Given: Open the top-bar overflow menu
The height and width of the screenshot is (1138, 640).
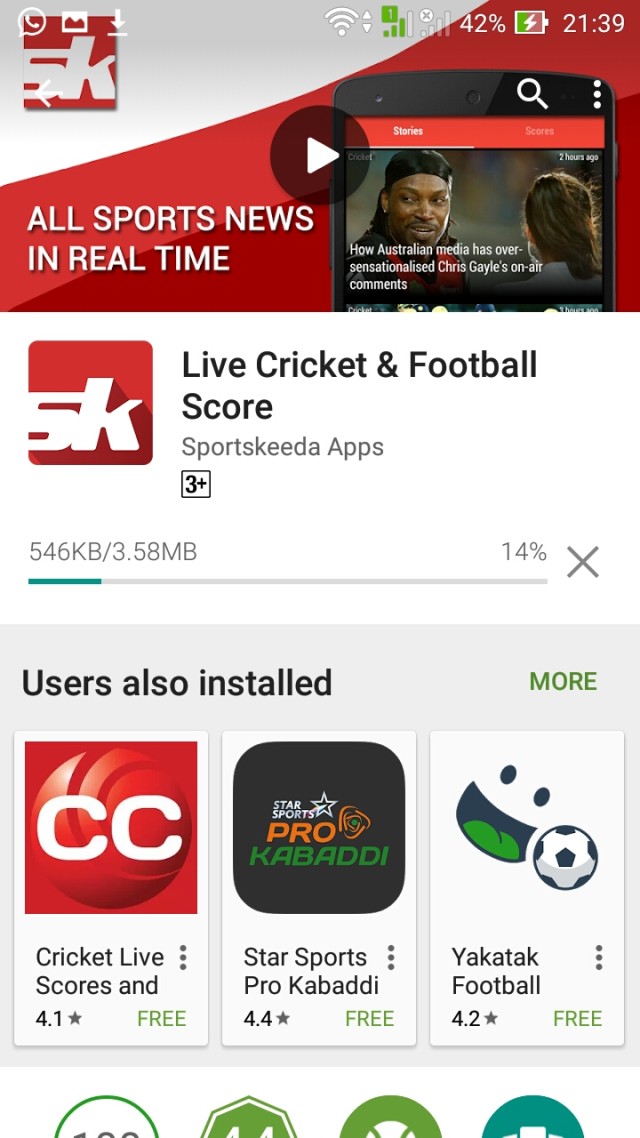Looking at the screenshot, I should tap(597, 94).
